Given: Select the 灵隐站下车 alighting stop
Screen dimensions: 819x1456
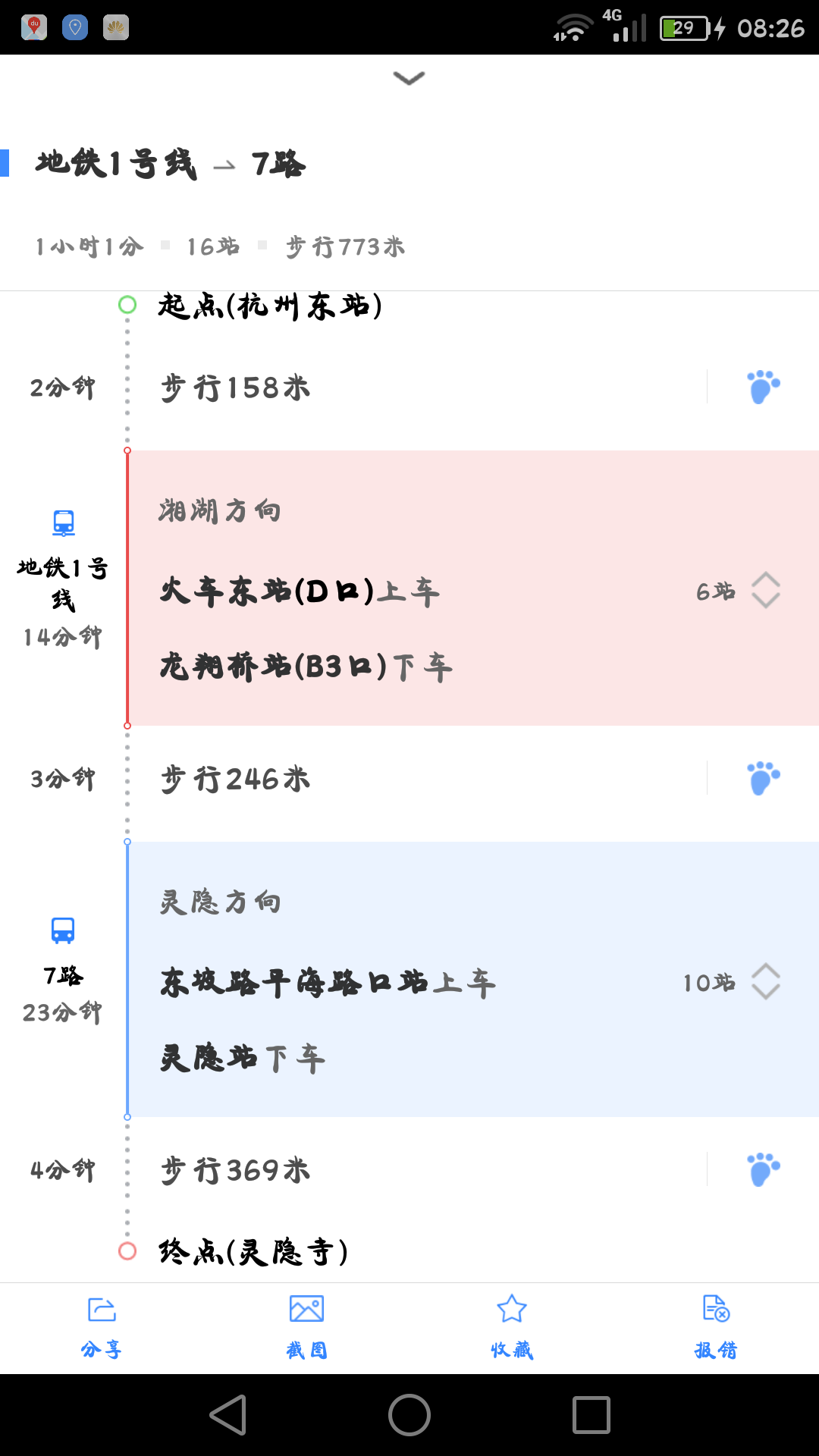Looking at the screenshot, I should [241, 1058].
